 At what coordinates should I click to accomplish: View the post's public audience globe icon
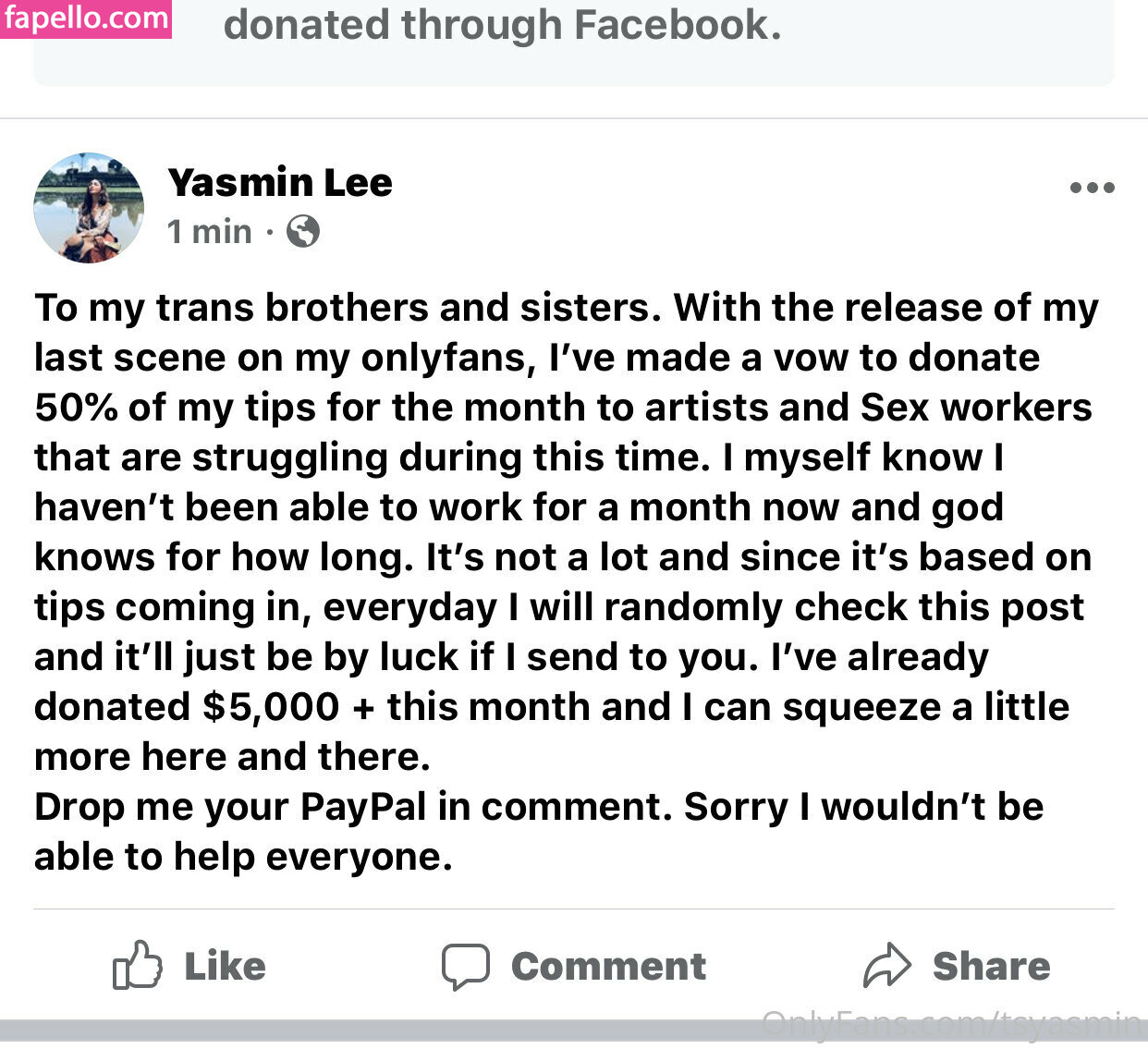(x=303, y=231)
